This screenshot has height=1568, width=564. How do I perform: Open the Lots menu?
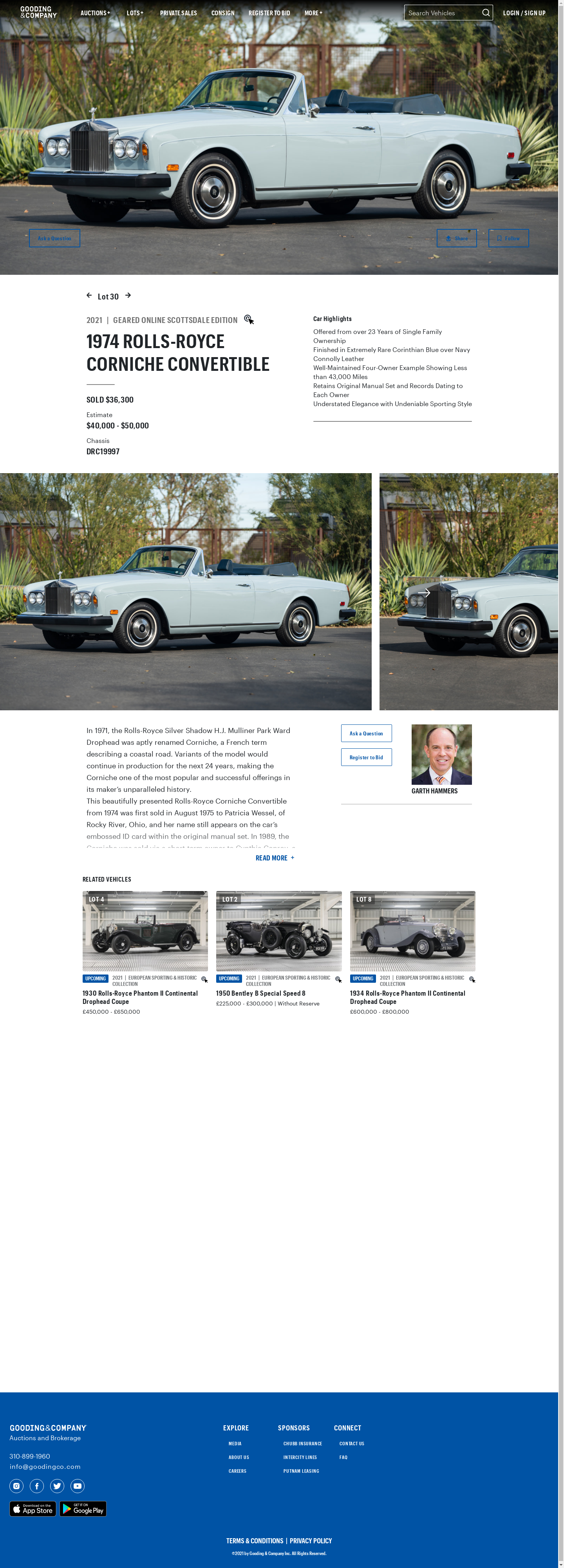click(134, 13)
